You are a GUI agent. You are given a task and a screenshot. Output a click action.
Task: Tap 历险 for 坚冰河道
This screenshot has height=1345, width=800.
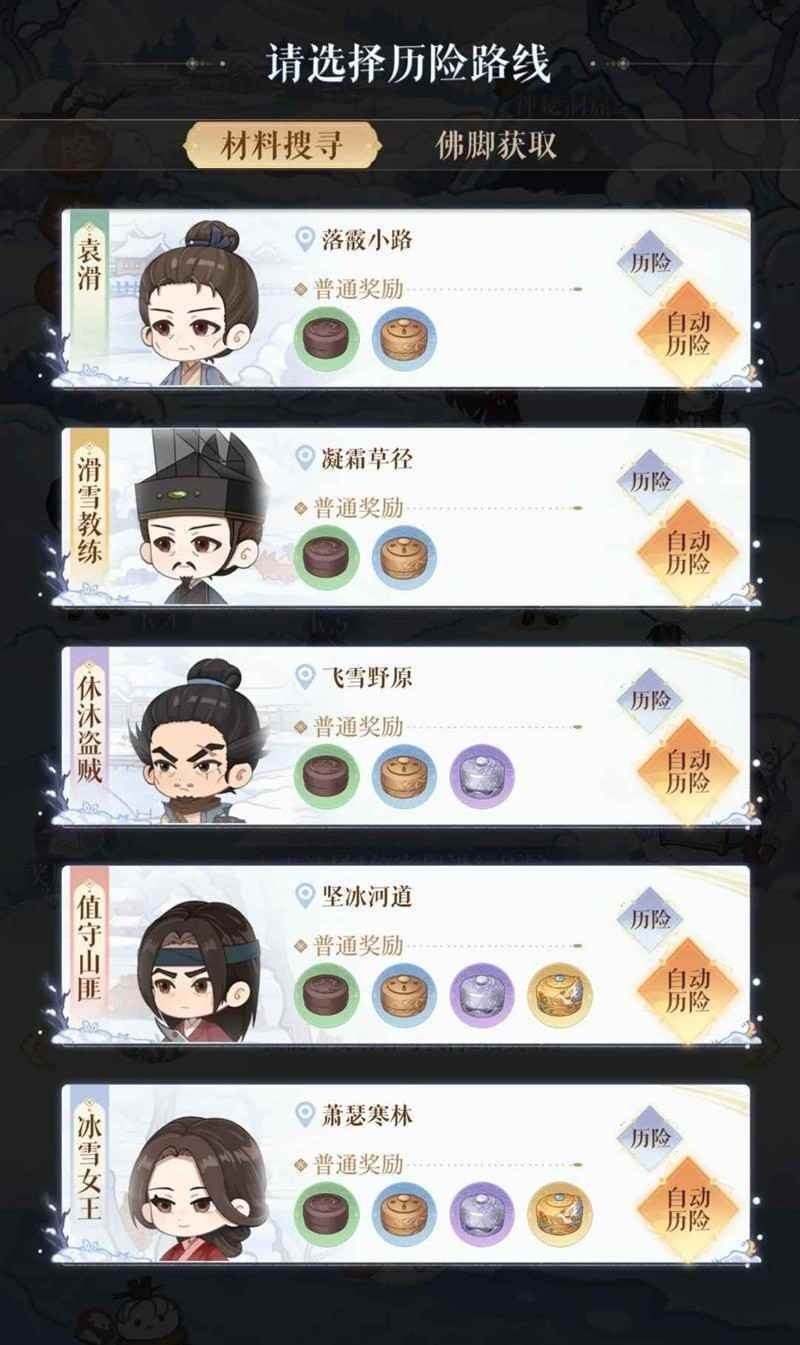(650, 918)
